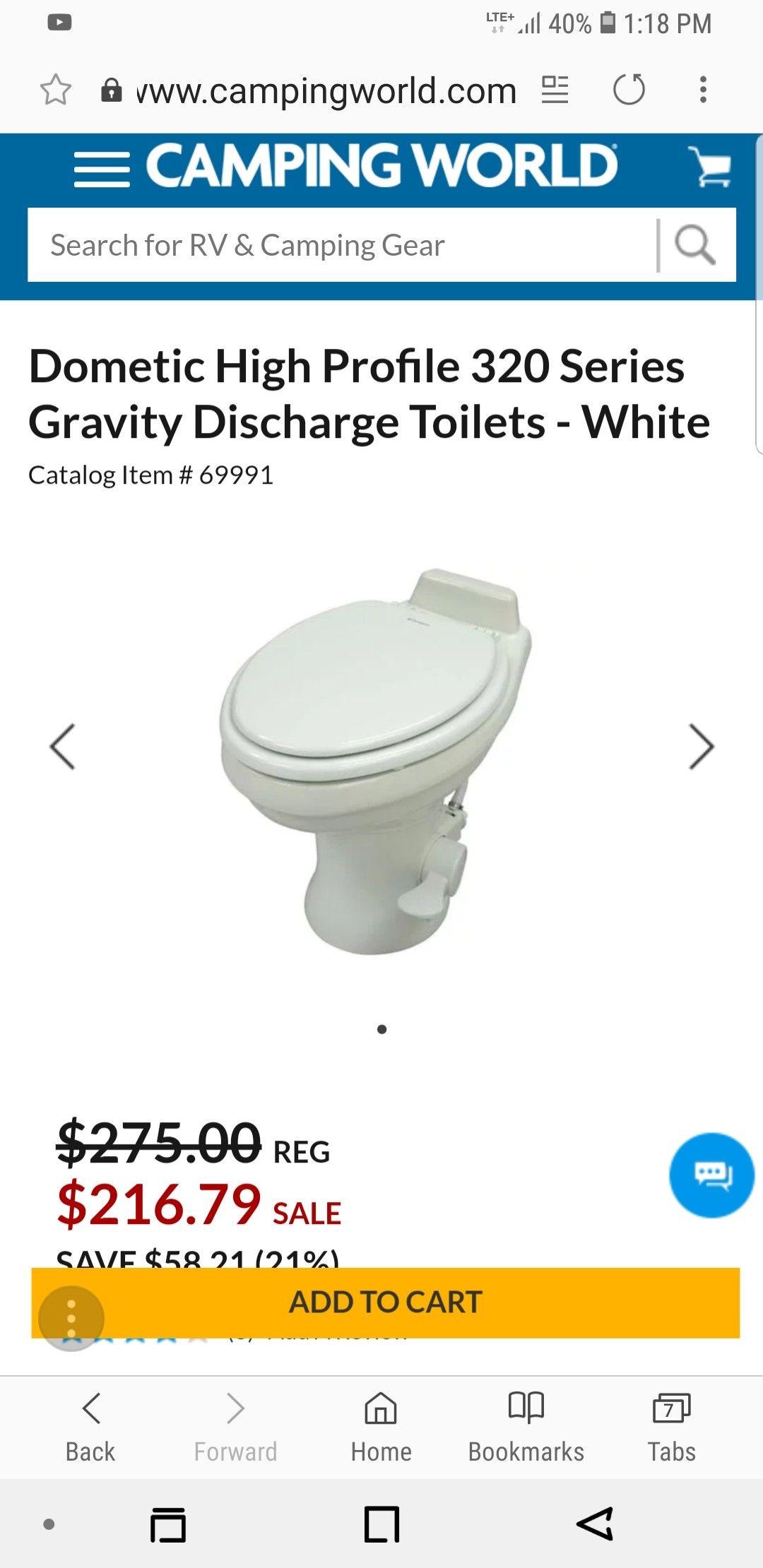The width and height of the screenshot is (763, 1568).
Task: Start a live chat
Action: tap(712, 1175)
